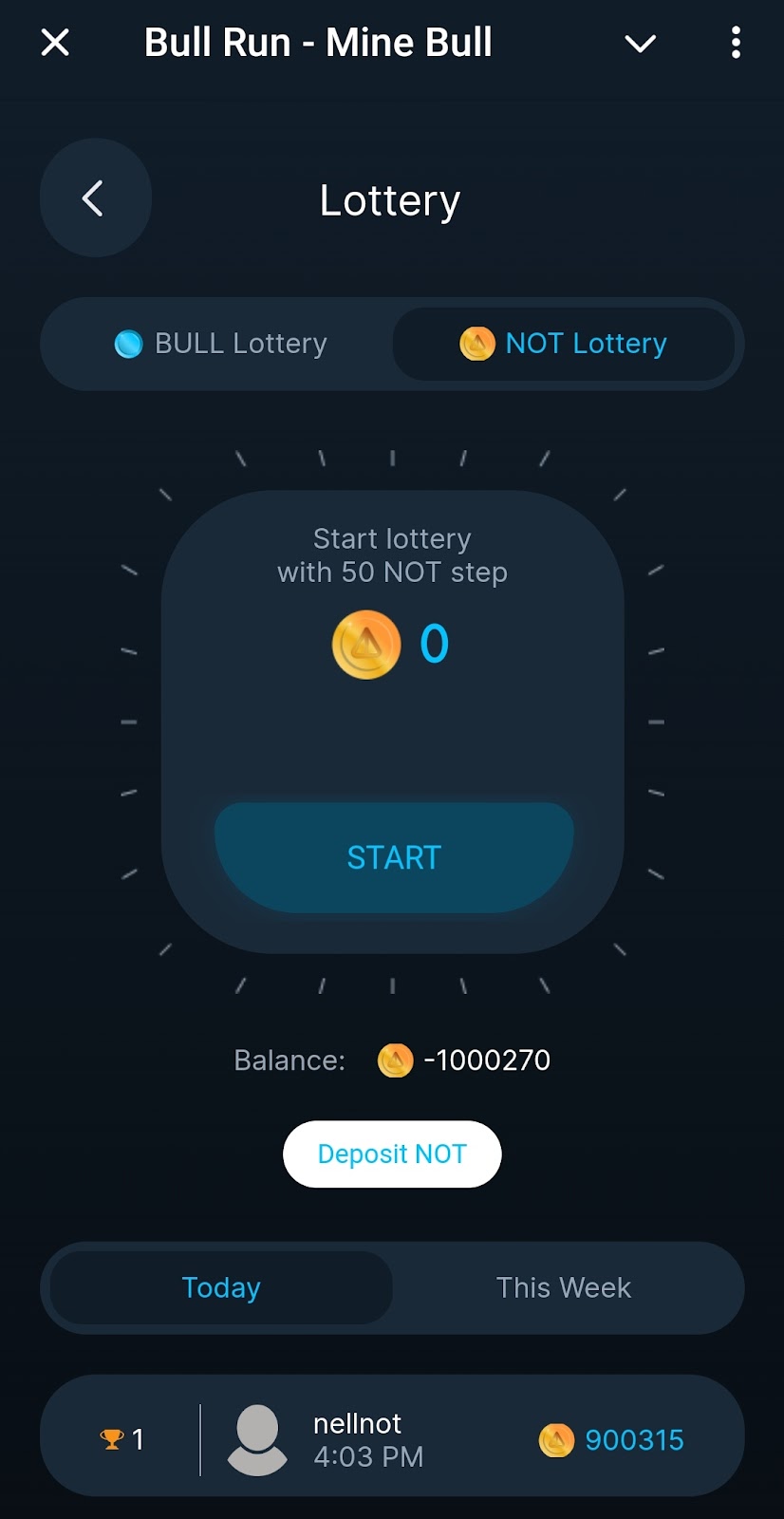Switch to the BULL Lottery tab
Screen dimensions: 784x1519
pos(221,344)
